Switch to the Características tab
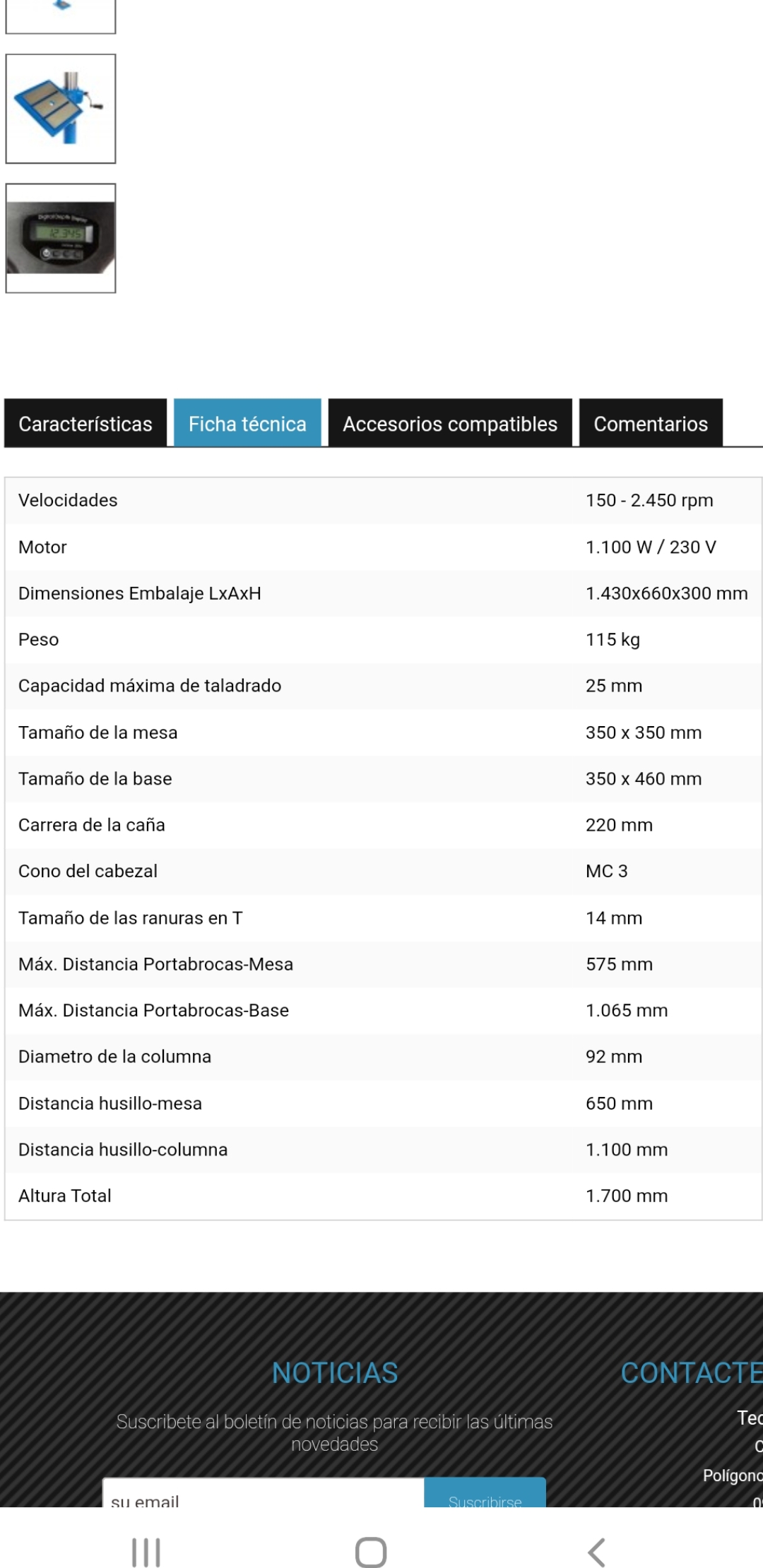Viewport: 763px width, 1568px height. [85, 423]
